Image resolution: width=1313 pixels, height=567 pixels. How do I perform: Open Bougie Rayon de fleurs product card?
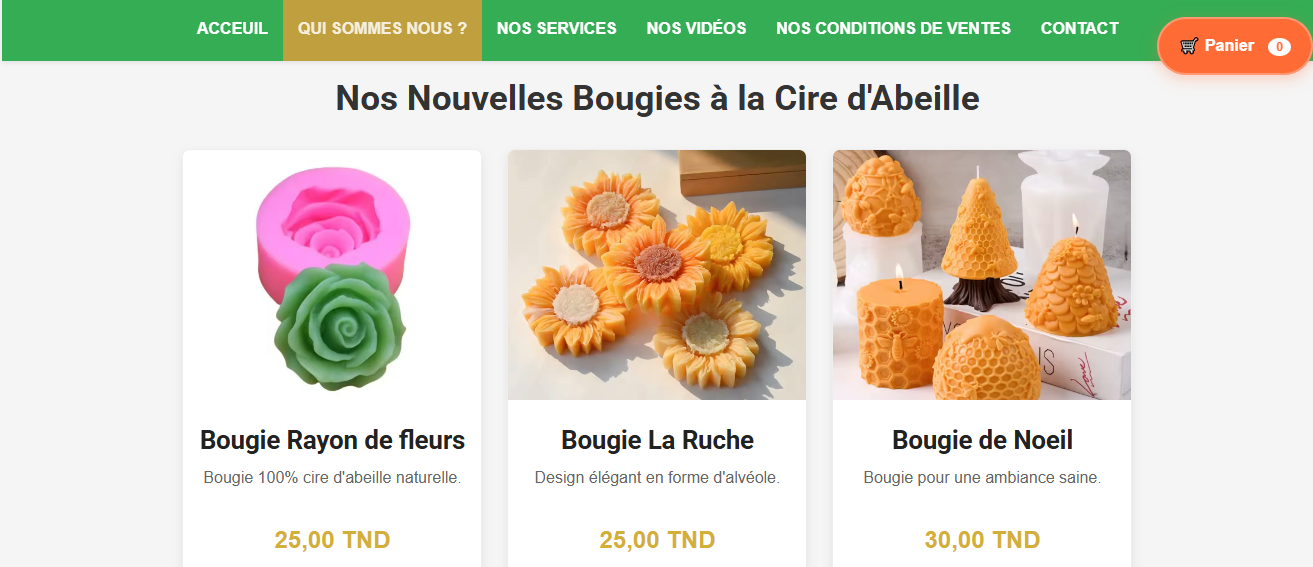[332, 440]
